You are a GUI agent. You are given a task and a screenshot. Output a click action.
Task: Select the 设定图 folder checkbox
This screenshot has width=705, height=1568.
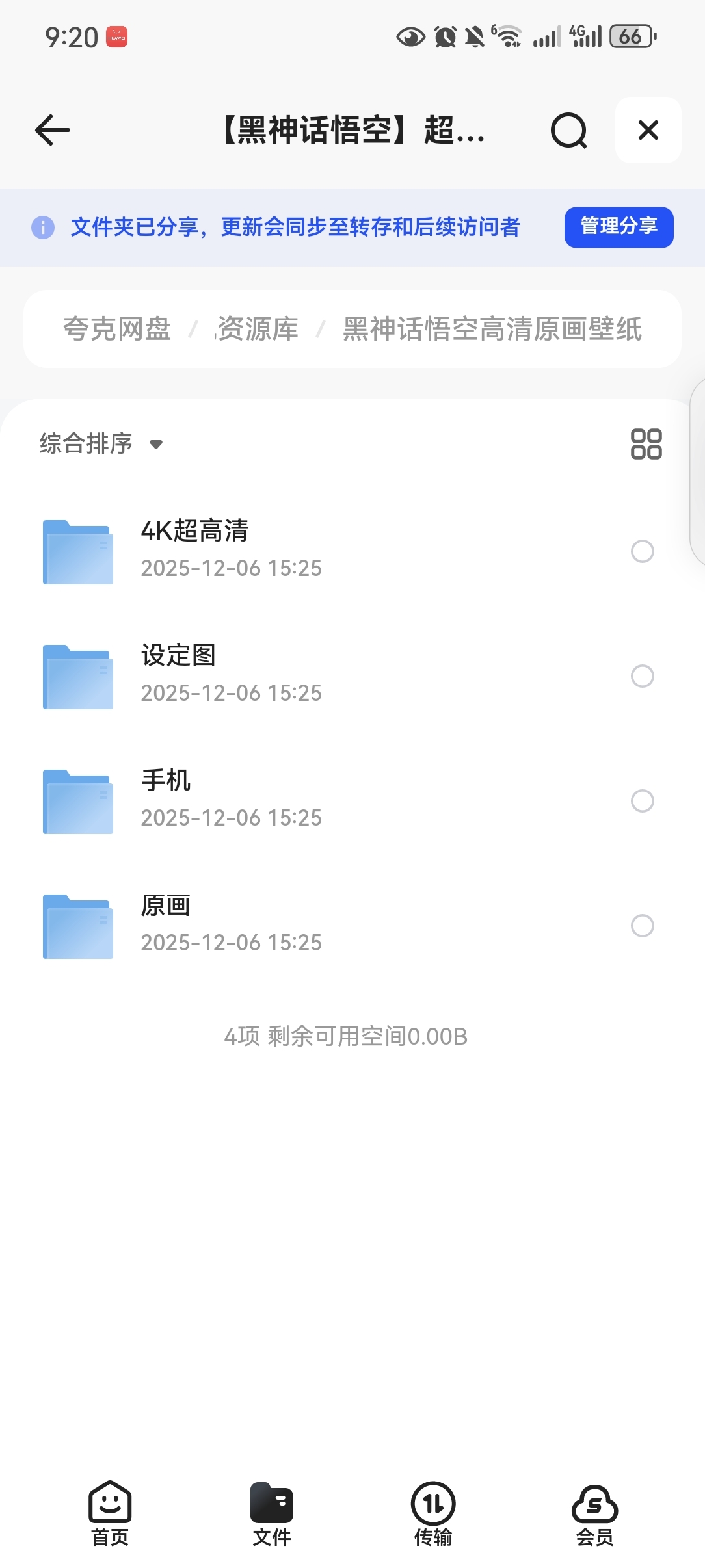point(642,676)
